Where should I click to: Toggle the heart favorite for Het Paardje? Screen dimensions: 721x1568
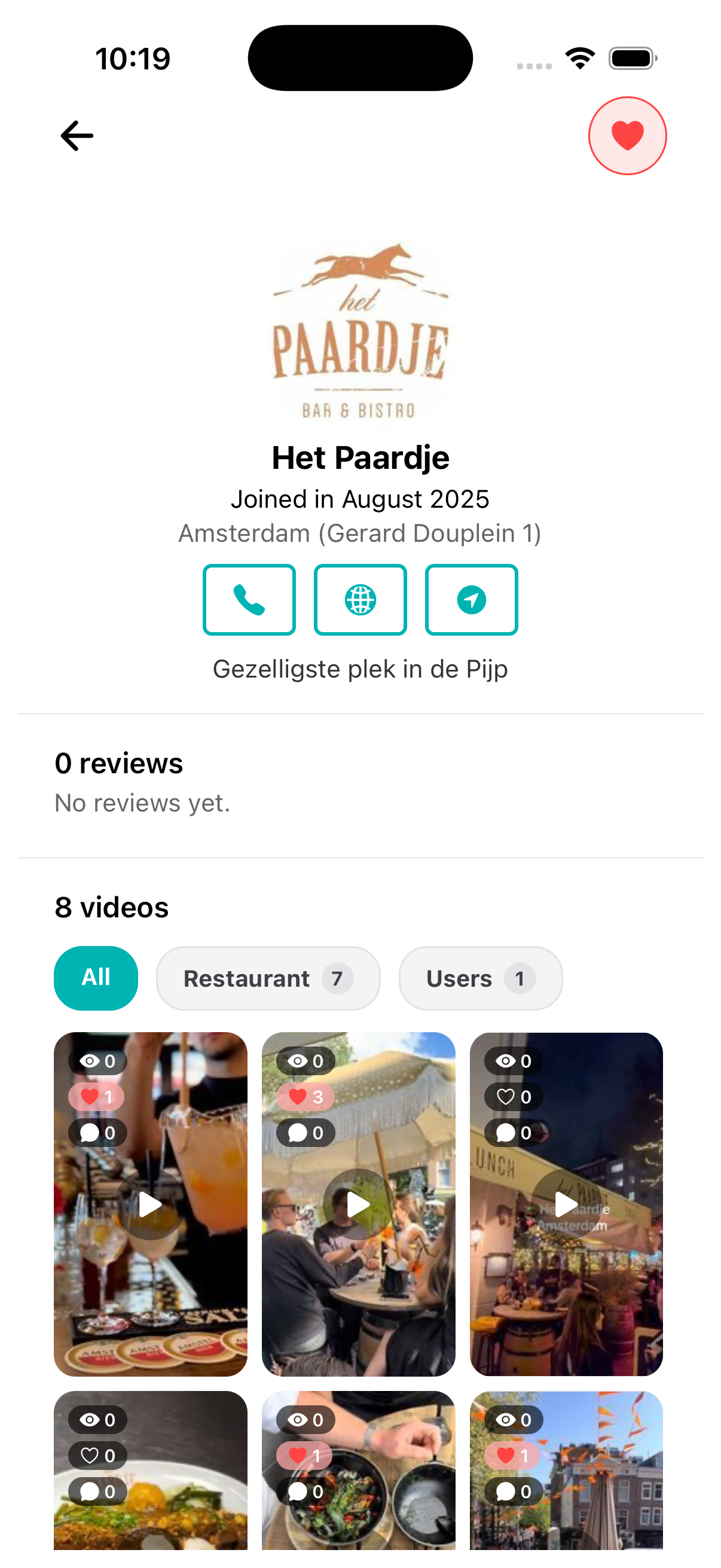pyautogui.click(x=627, y=136)
